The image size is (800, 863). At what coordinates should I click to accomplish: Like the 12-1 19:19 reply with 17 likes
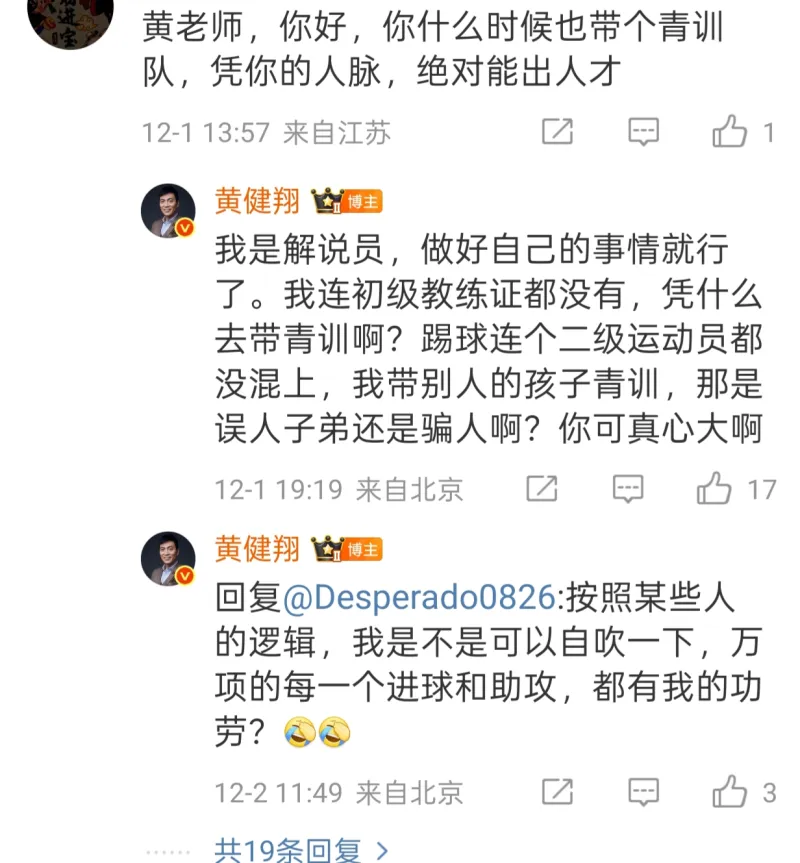click(x=715, y=489)
